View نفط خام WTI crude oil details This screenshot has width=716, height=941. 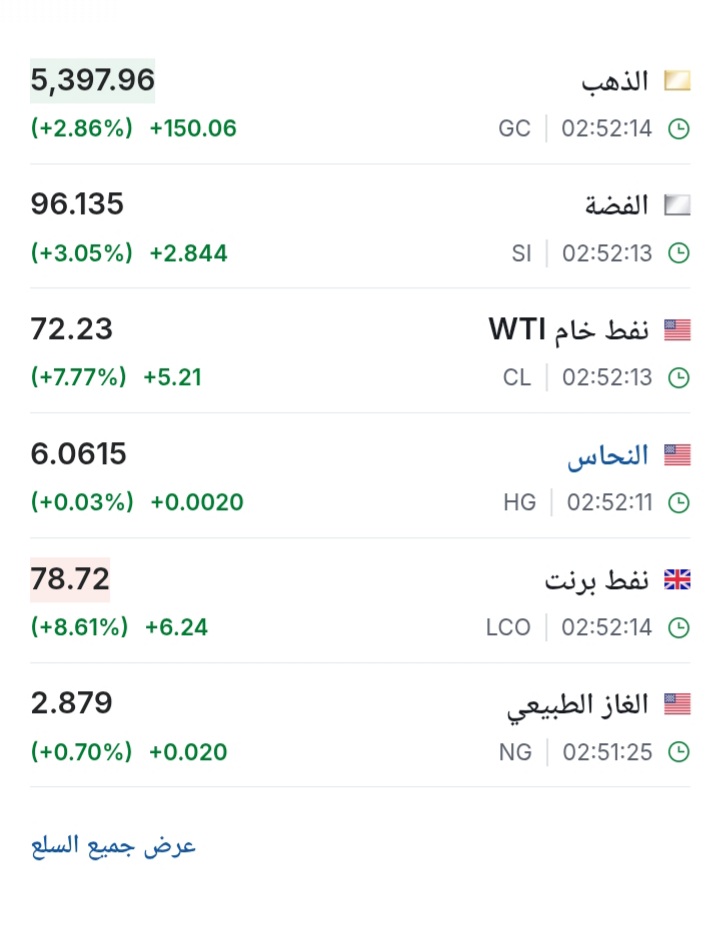569,330
